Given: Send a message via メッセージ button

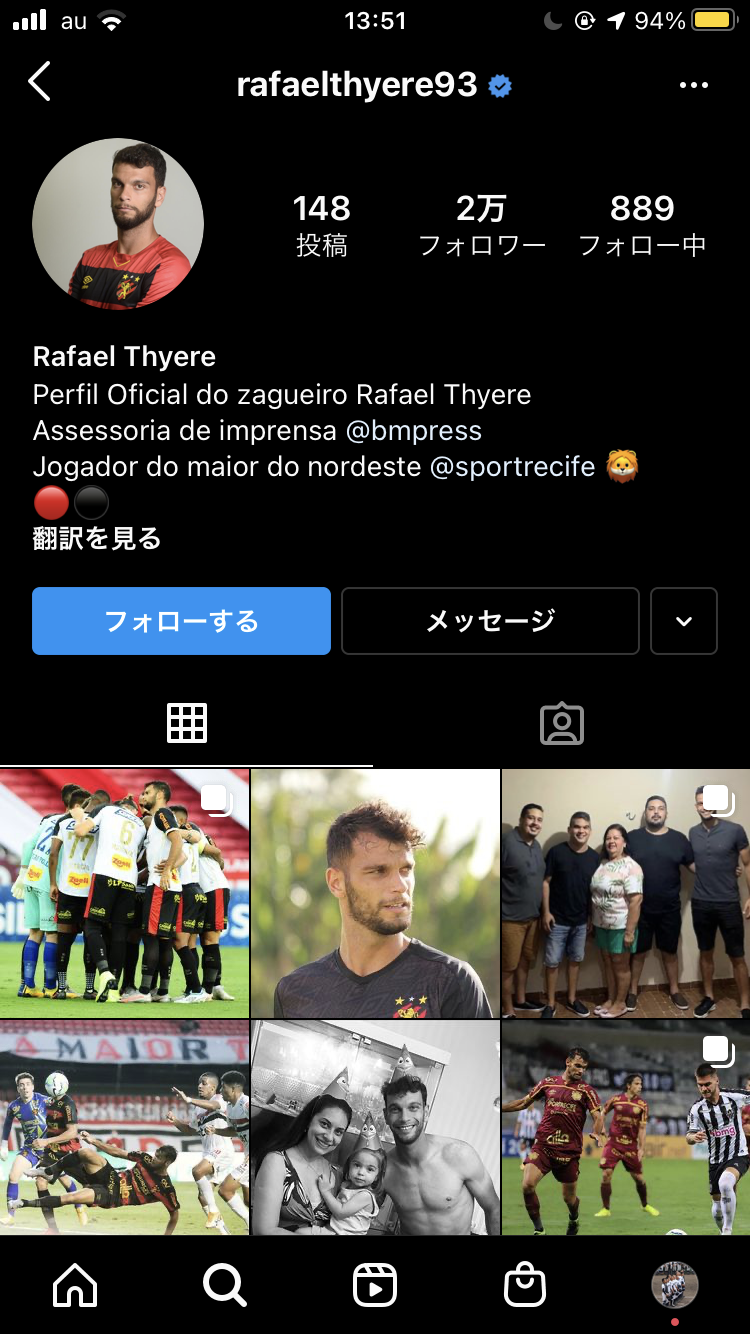Looking at the screenshot, I should (x=490, y=621).
